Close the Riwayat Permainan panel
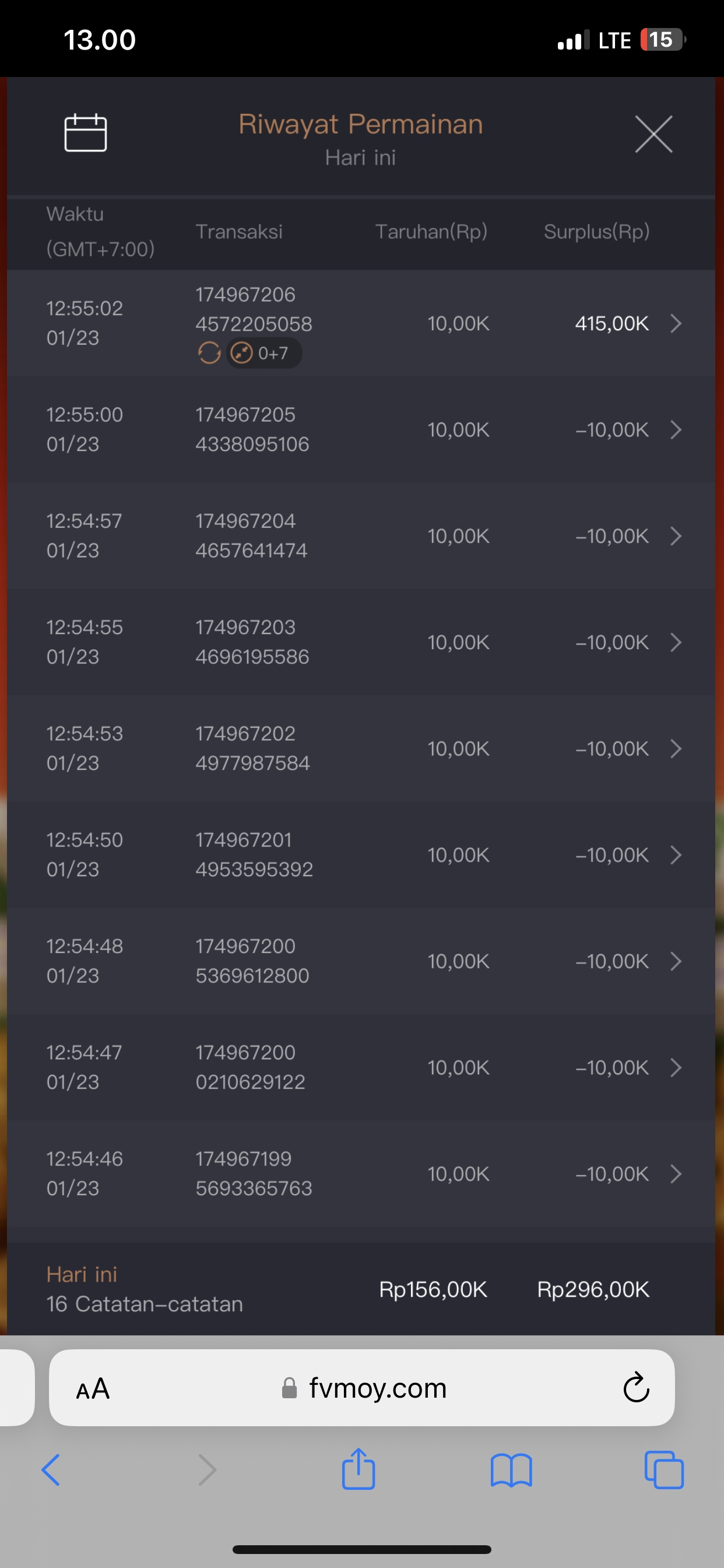 (x=653, y=134)
